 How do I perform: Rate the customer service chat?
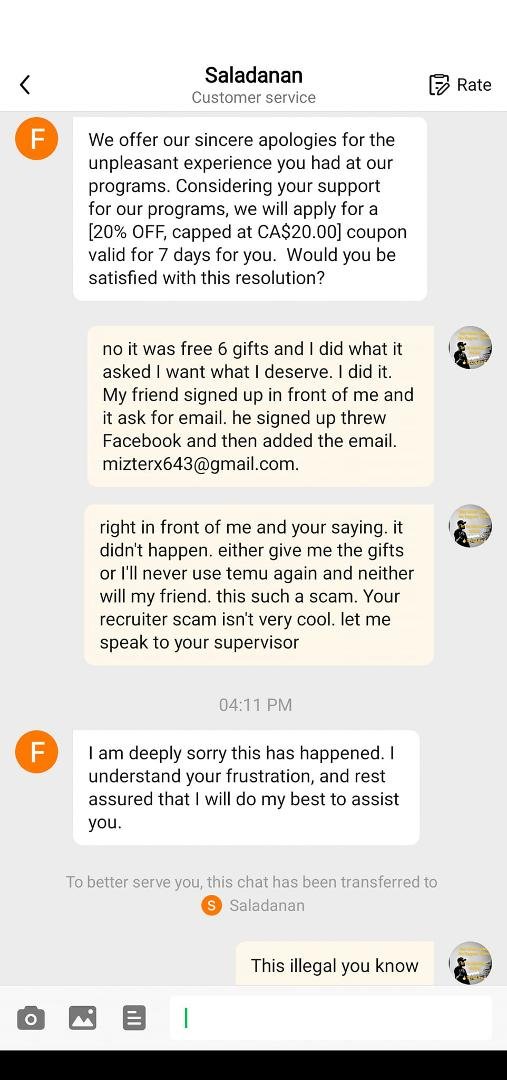[x=459, y=85]
